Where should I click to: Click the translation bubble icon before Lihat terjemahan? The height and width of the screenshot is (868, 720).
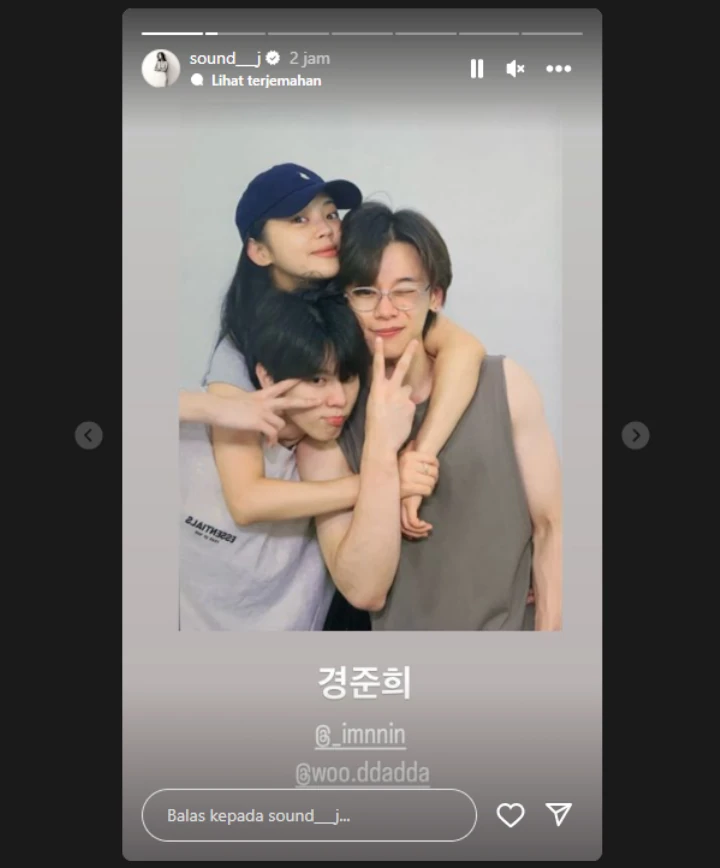pos(200,81)
